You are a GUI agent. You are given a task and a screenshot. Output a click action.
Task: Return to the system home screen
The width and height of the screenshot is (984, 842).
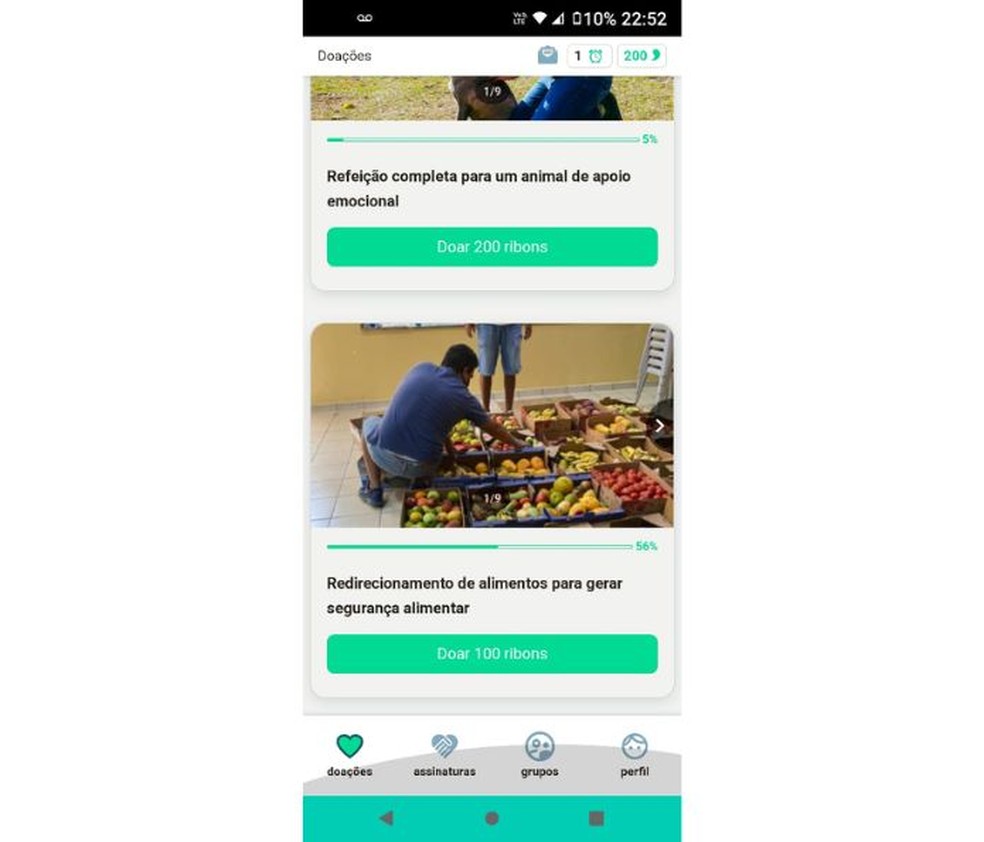[491, 818]
